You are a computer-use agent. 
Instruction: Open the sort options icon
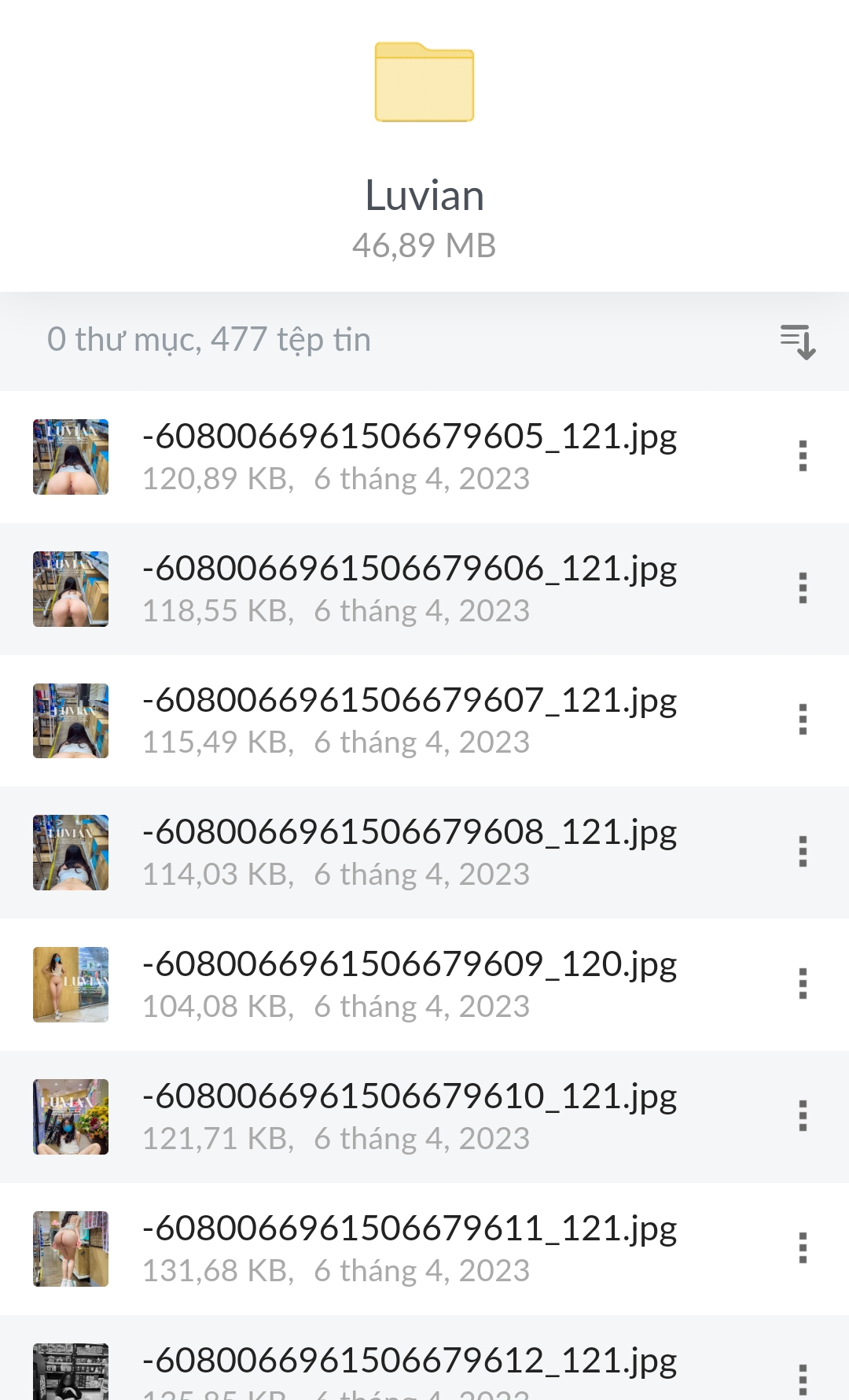797,341
